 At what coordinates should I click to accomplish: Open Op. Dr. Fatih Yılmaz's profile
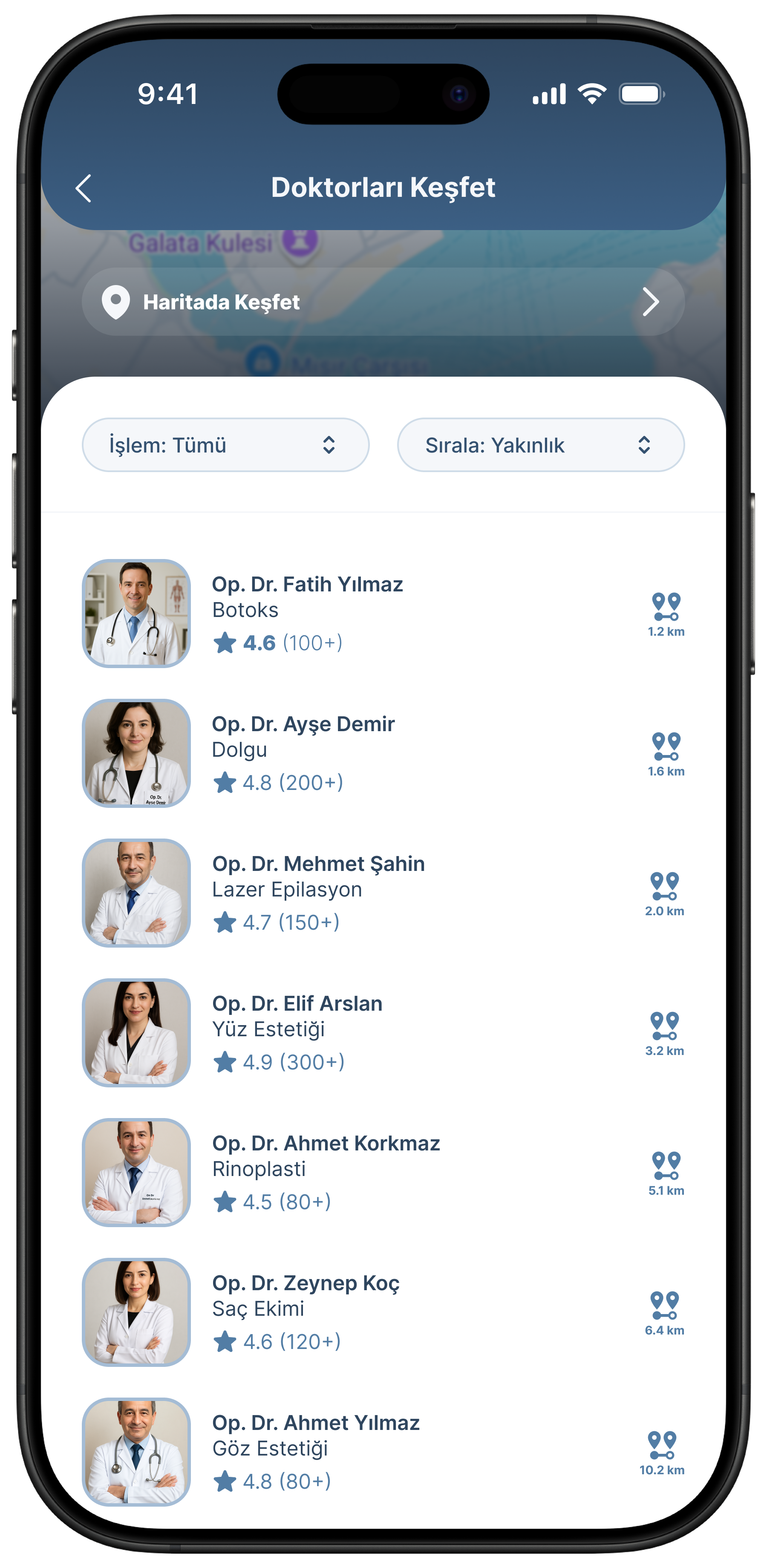point(307,584)
